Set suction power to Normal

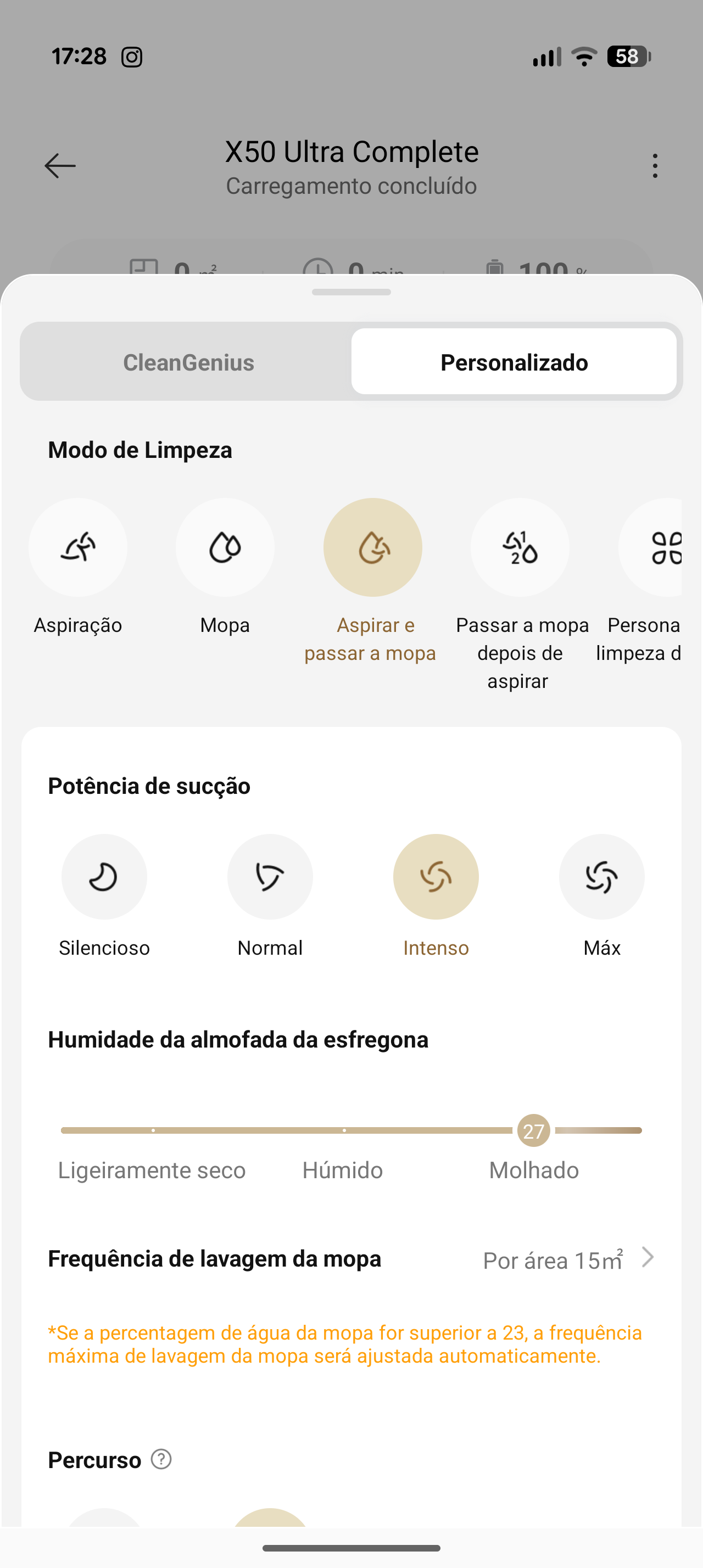tap(270, 877)
